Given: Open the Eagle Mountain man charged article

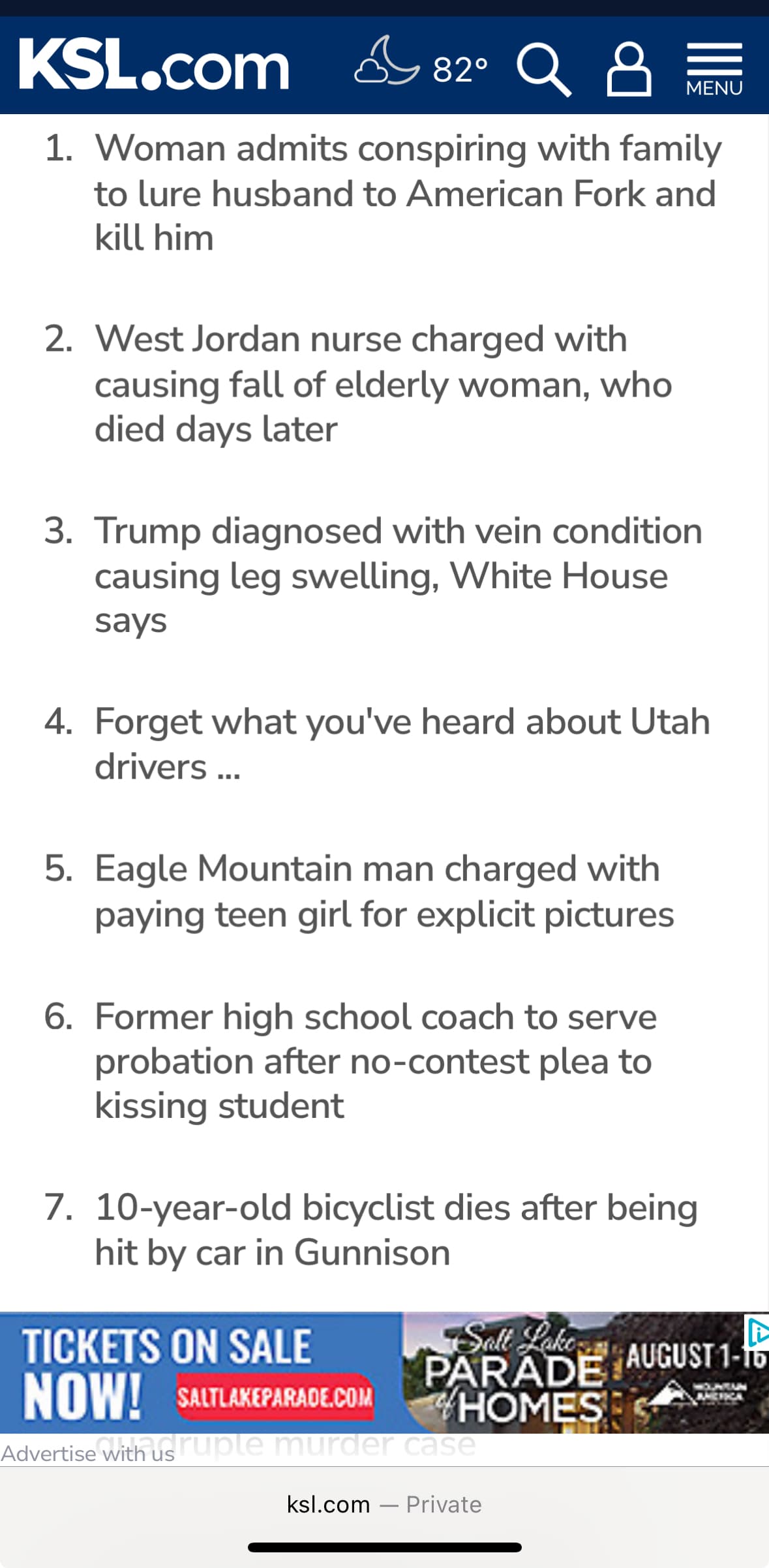Looking at the screenshot, I should [384, 891].
